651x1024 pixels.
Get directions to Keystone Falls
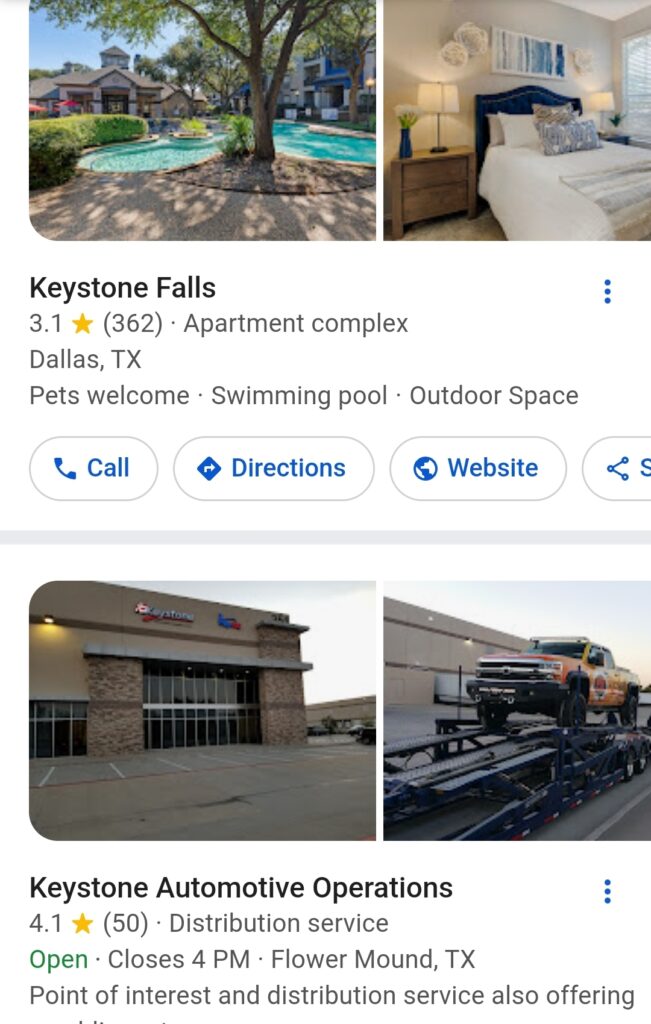[x=273, y=468]
